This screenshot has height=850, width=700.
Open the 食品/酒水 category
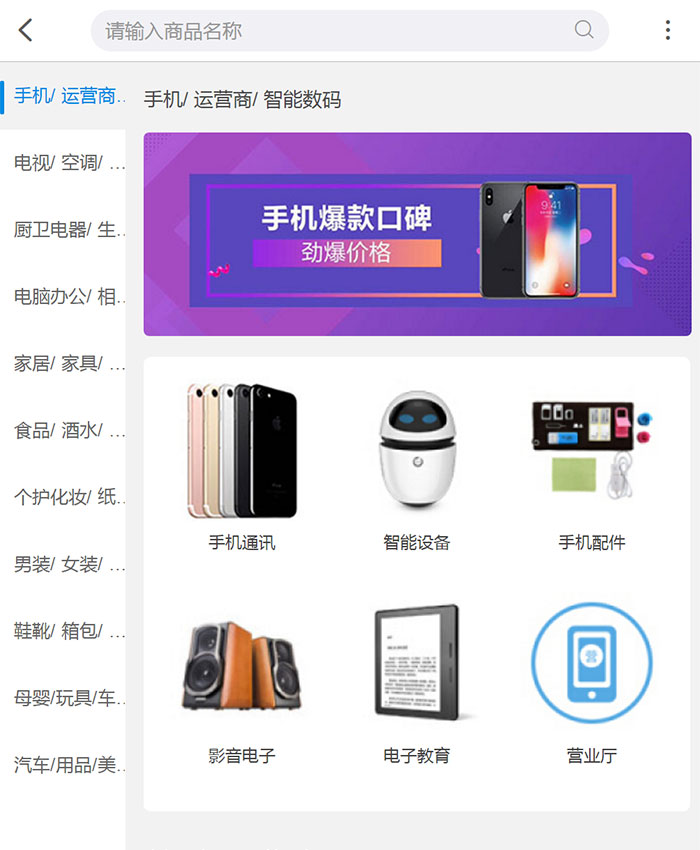click(68, 430)
